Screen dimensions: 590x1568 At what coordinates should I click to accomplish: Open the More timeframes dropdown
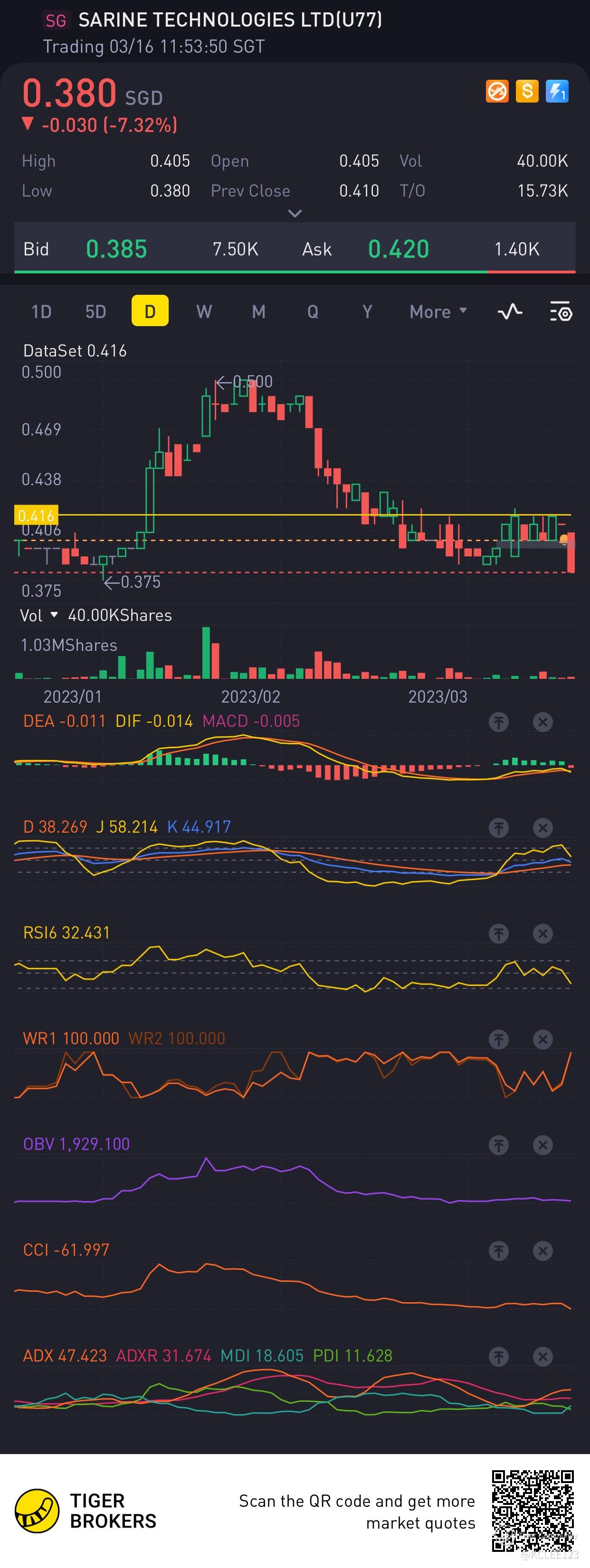tap(438, 311)
